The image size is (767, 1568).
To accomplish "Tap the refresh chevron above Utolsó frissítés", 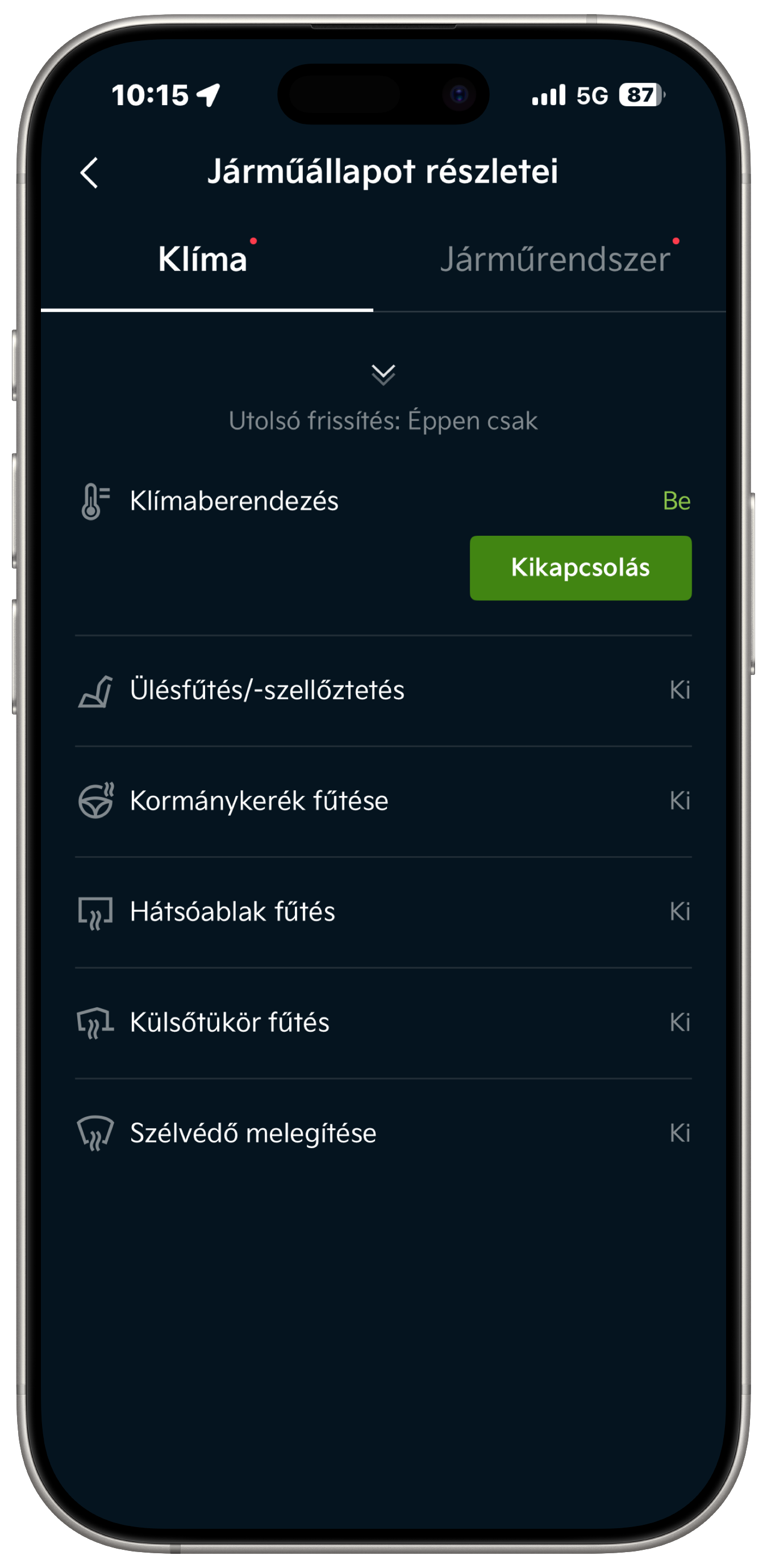I will (x=383, y=374).
